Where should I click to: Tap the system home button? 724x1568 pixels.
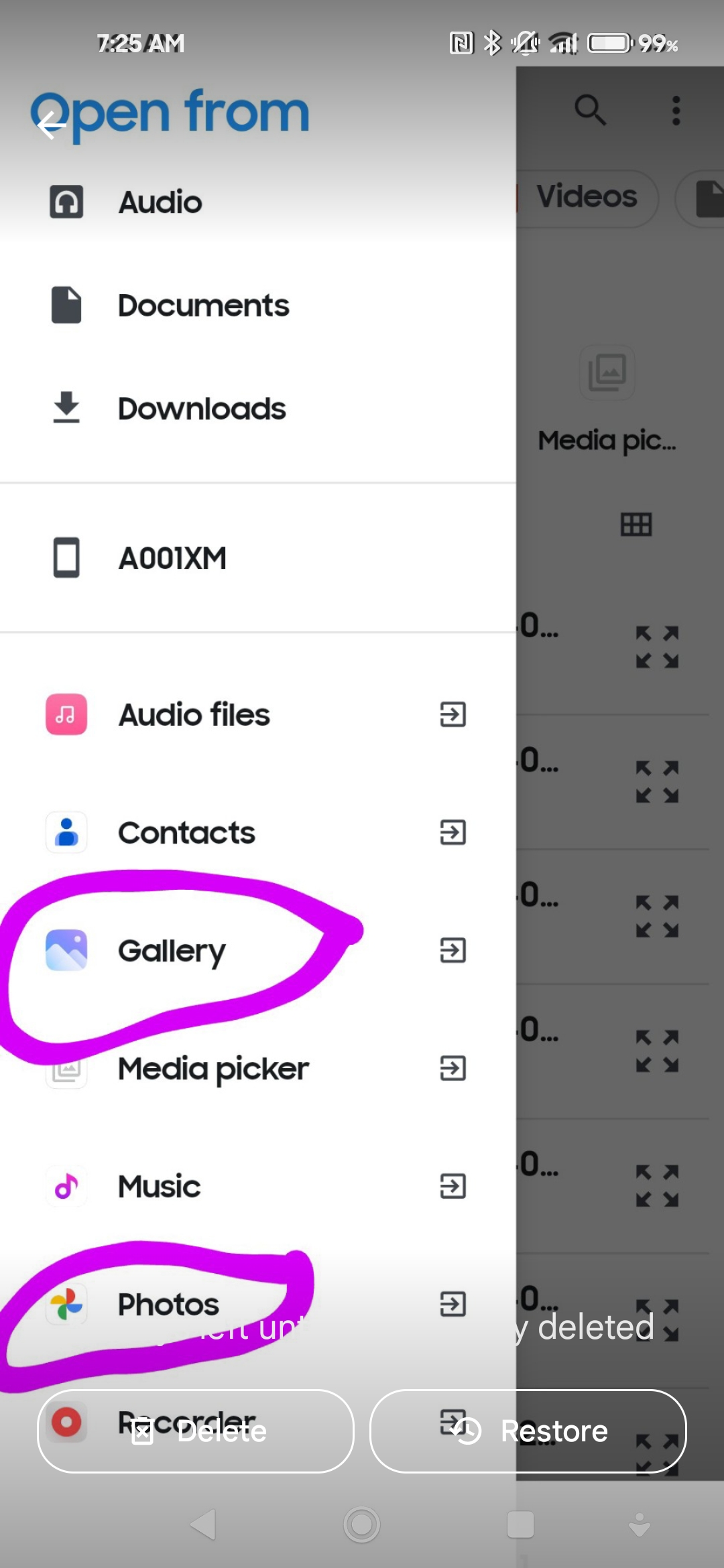click(x=362, y=1525)
